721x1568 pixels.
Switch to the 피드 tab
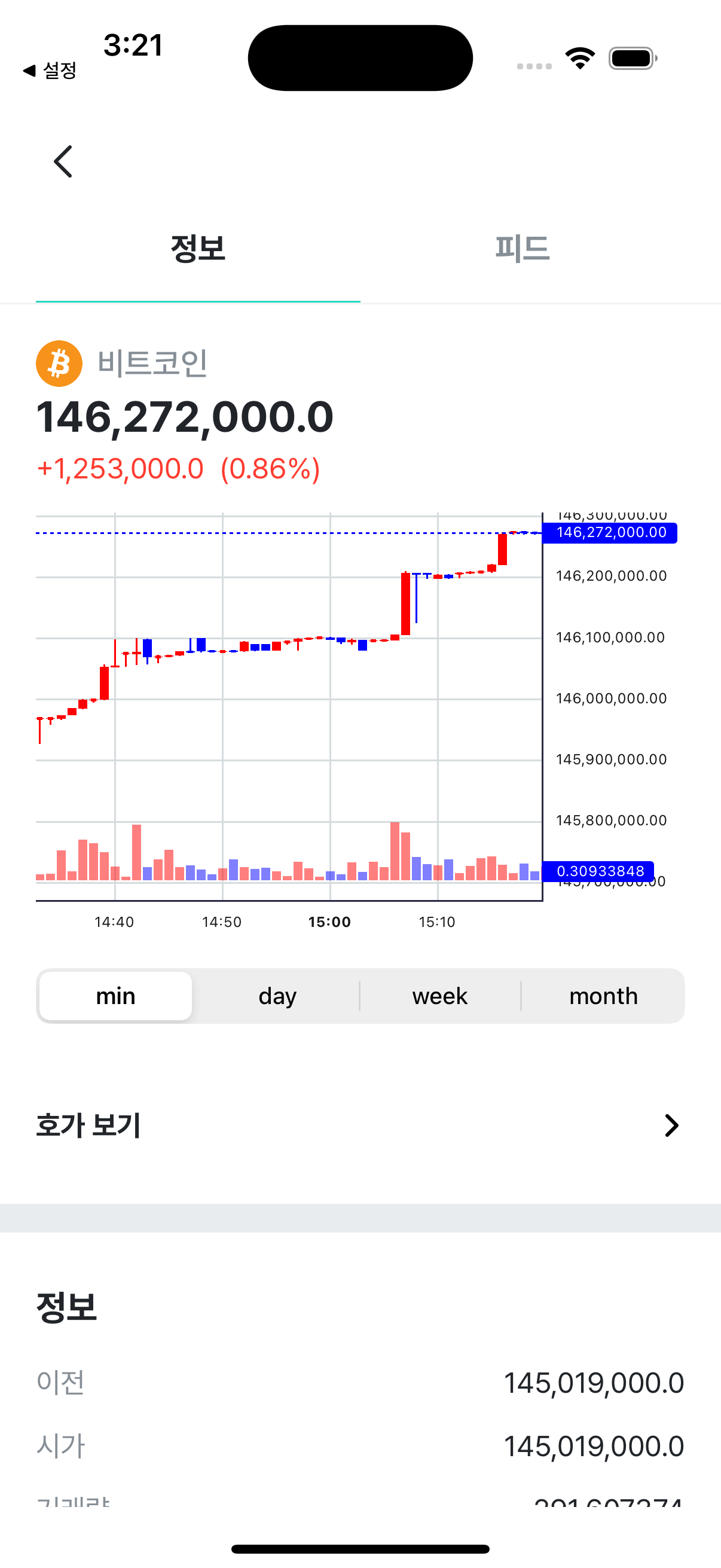(x=522, y=249)
